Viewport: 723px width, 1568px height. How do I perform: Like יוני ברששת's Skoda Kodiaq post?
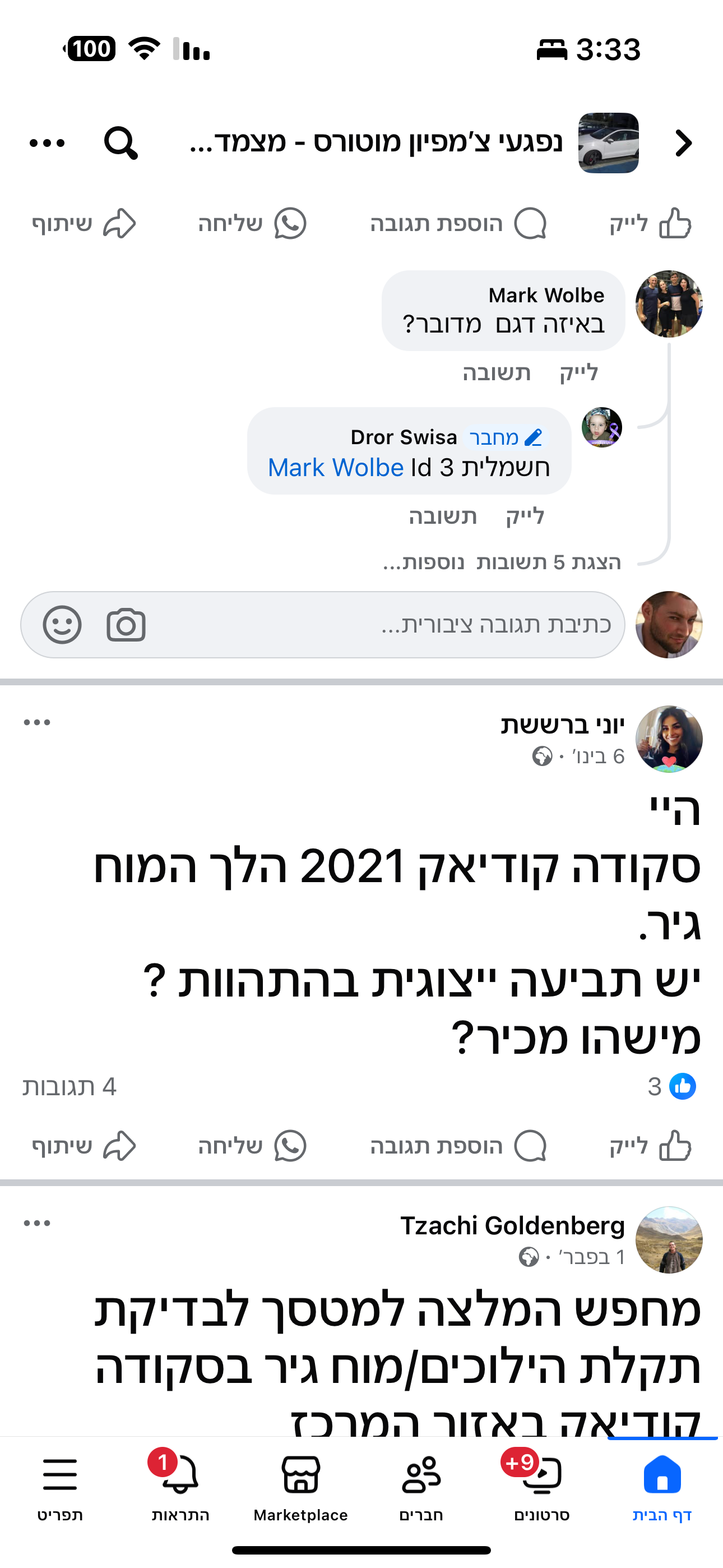pyautogui.click(x=651, y=1146)
